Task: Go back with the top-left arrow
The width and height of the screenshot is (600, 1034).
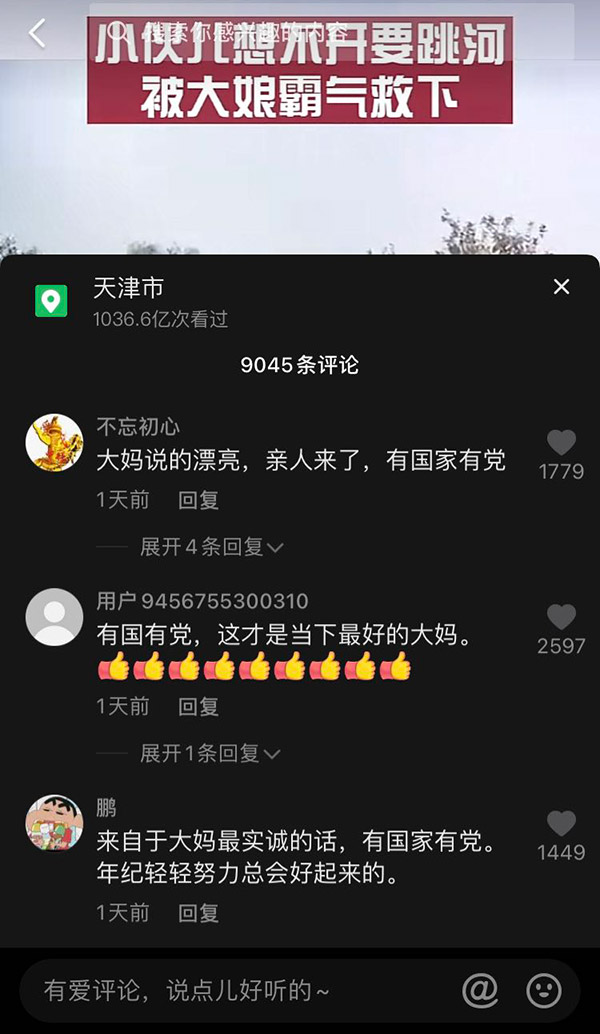Action: click(x=37, y=33)
